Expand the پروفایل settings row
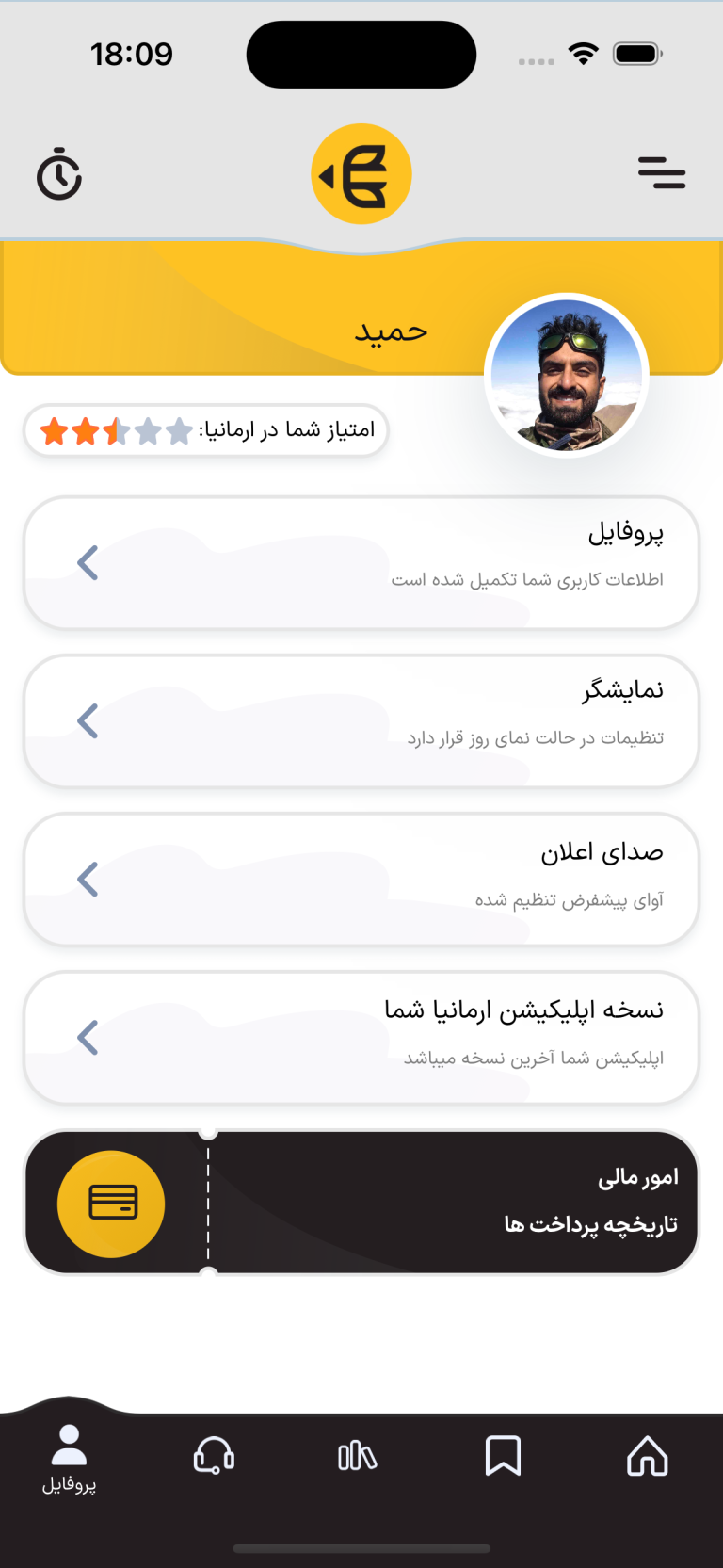Screen dimensions: 723x1568 tap(87, 562)
